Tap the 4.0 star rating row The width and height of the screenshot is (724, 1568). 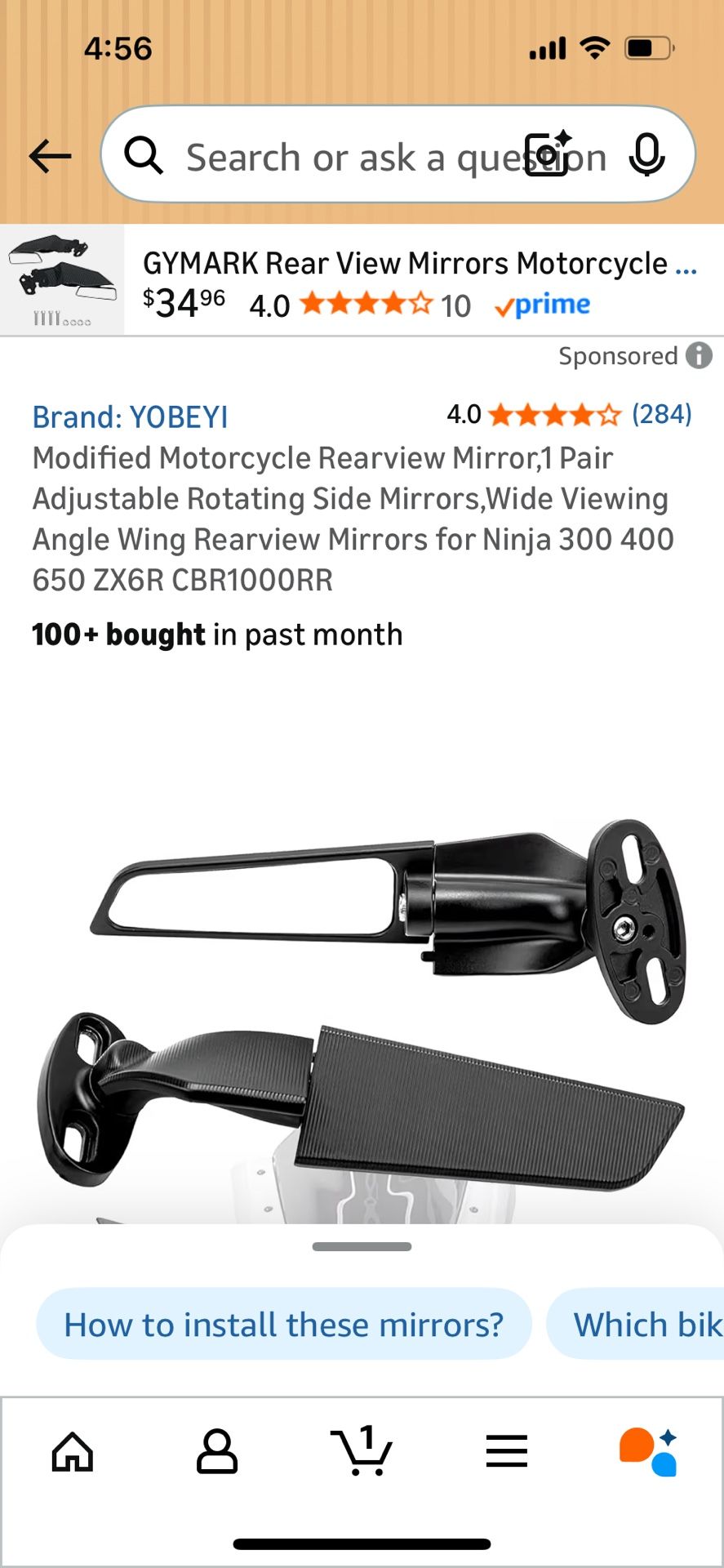click(x=359, y=305)
